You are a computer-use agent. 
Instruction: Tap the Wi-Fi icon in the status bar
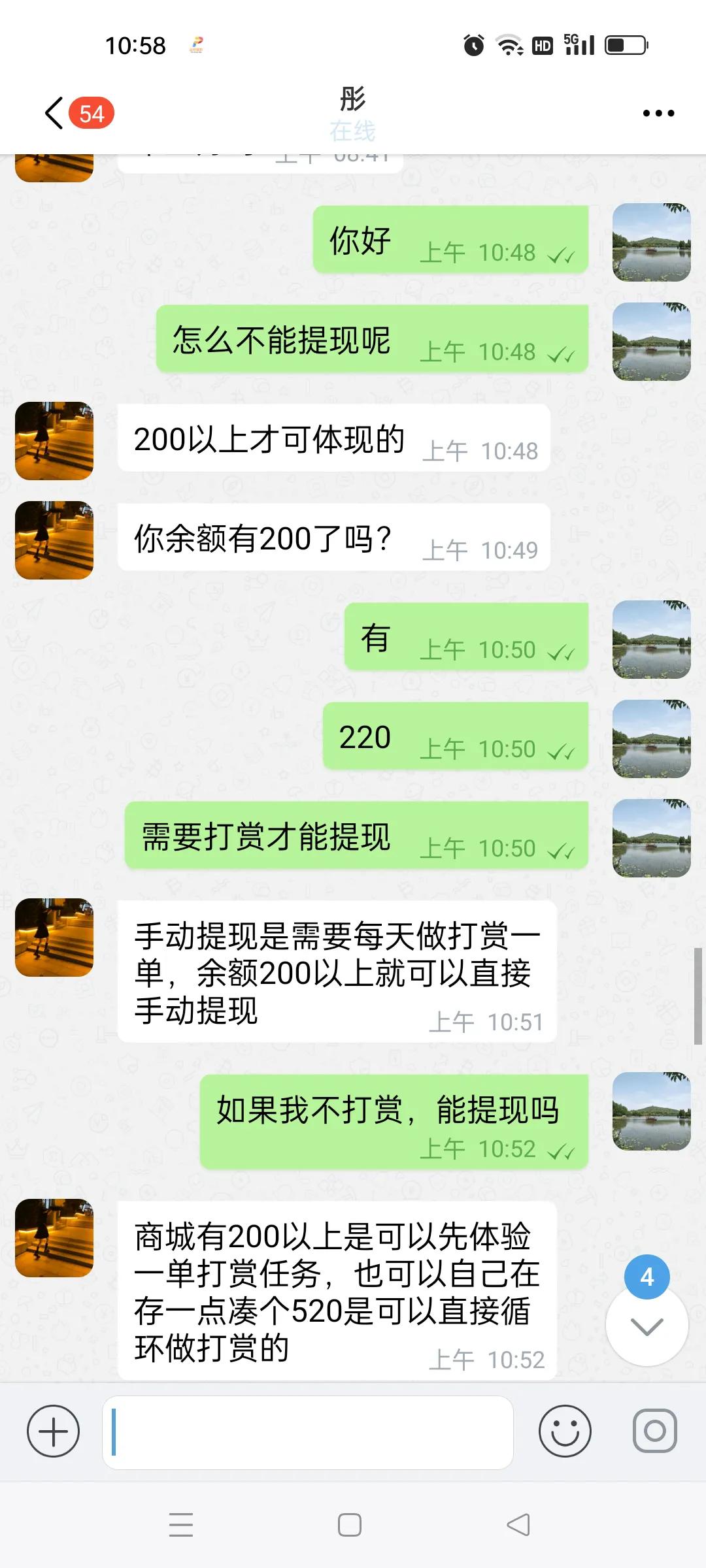coord(507,44)
